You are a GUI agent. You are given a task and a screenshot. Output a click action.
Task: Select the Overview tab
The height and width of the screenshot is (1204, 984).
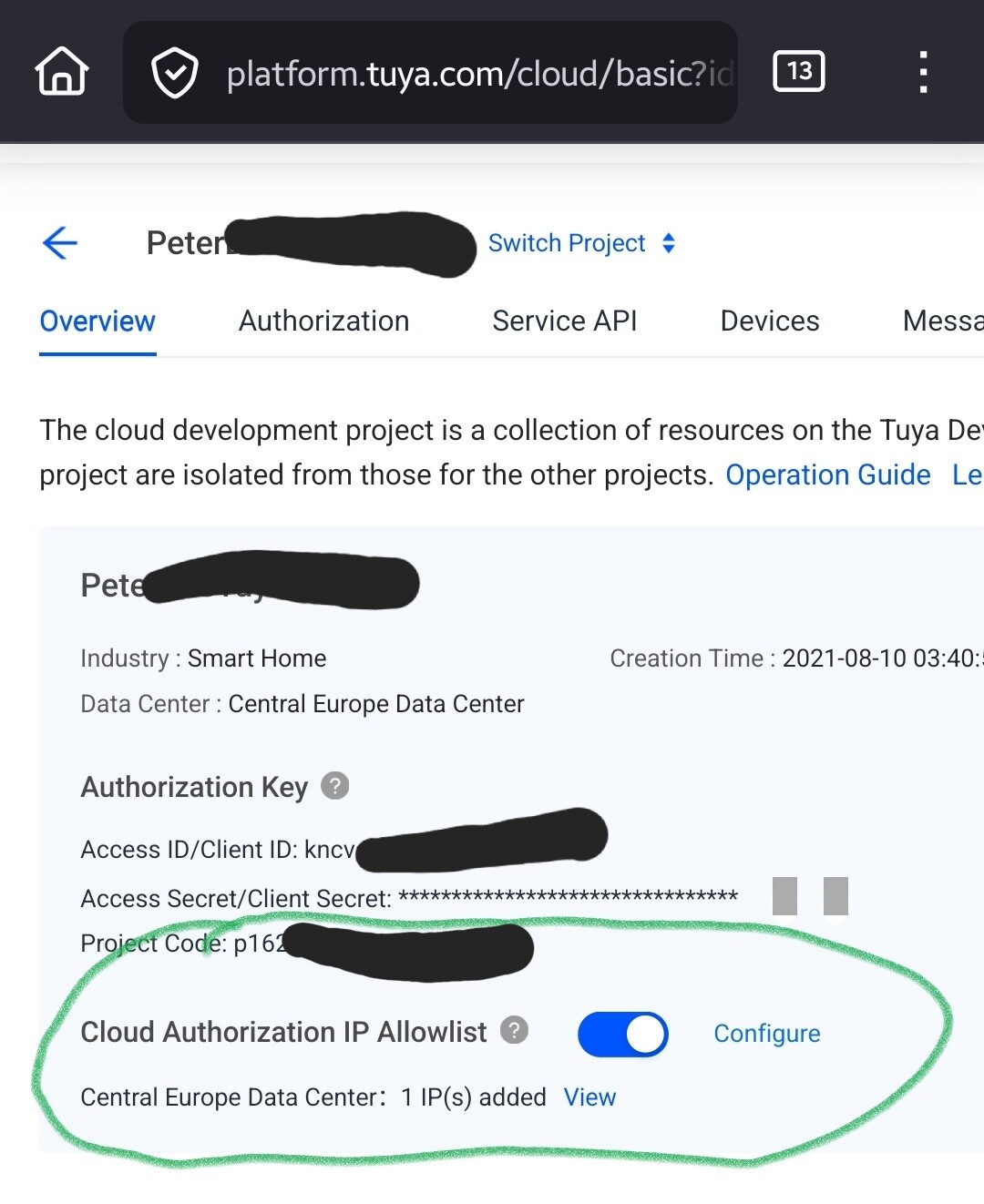[x=97, y=321]
